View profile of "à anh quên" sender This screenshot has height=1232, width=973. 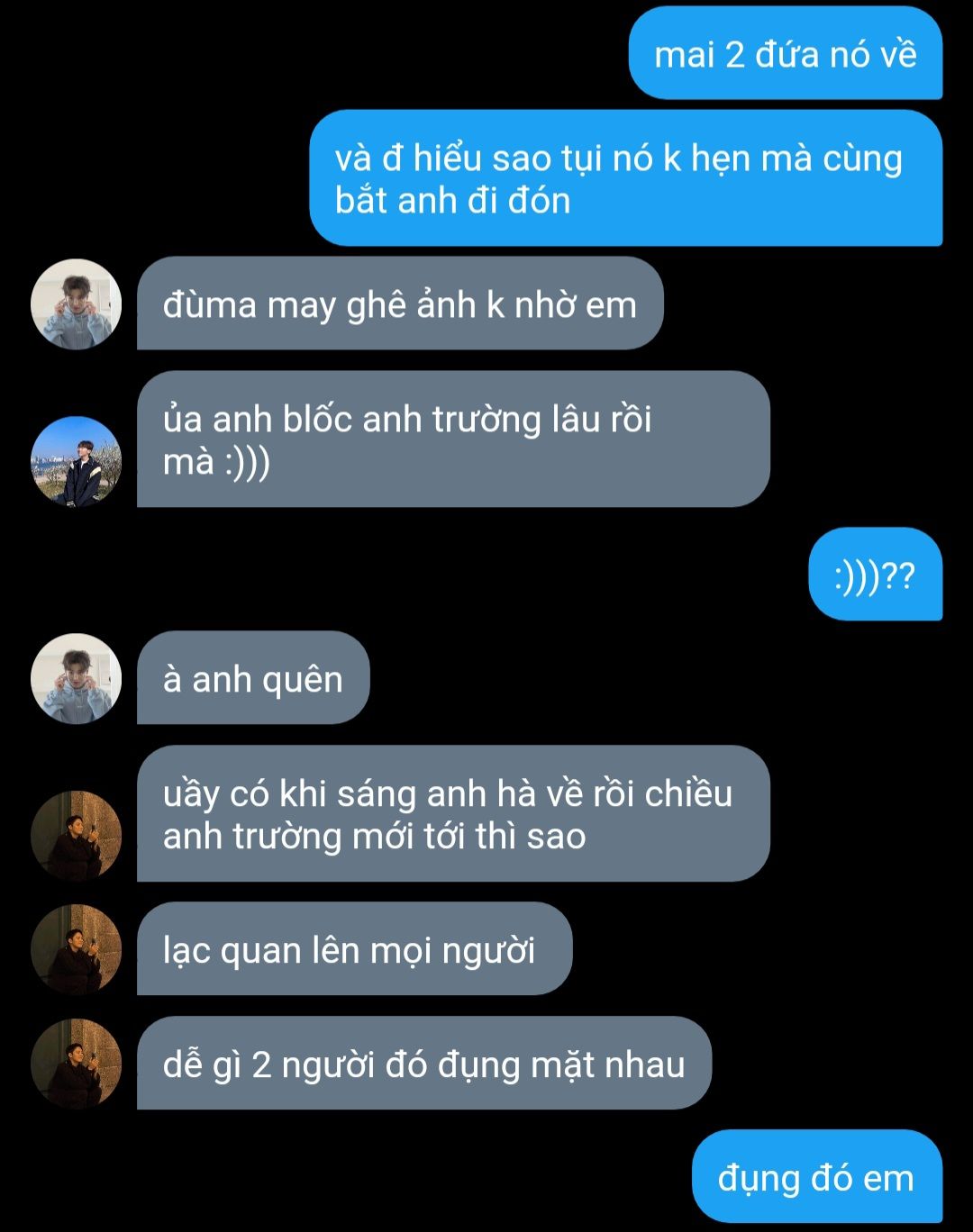pos(77,679)
